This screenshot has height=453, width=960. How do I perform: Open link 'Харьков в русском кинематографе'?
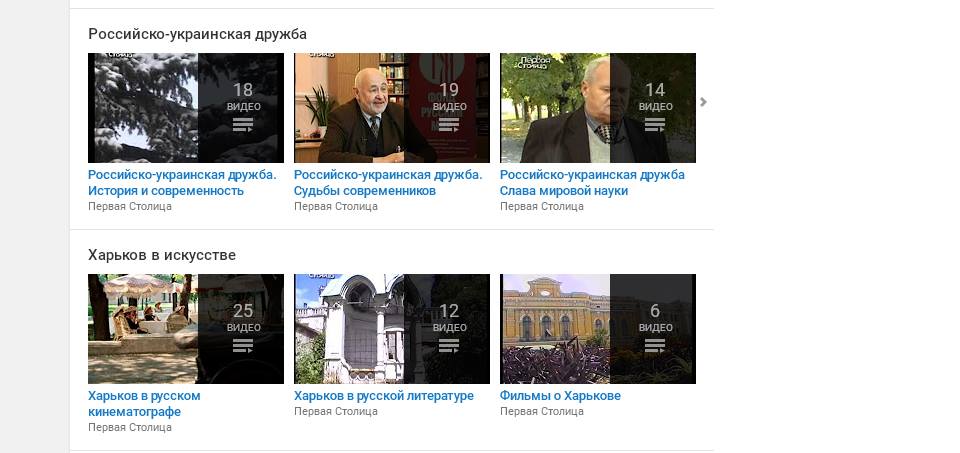[x=144, y=403]
